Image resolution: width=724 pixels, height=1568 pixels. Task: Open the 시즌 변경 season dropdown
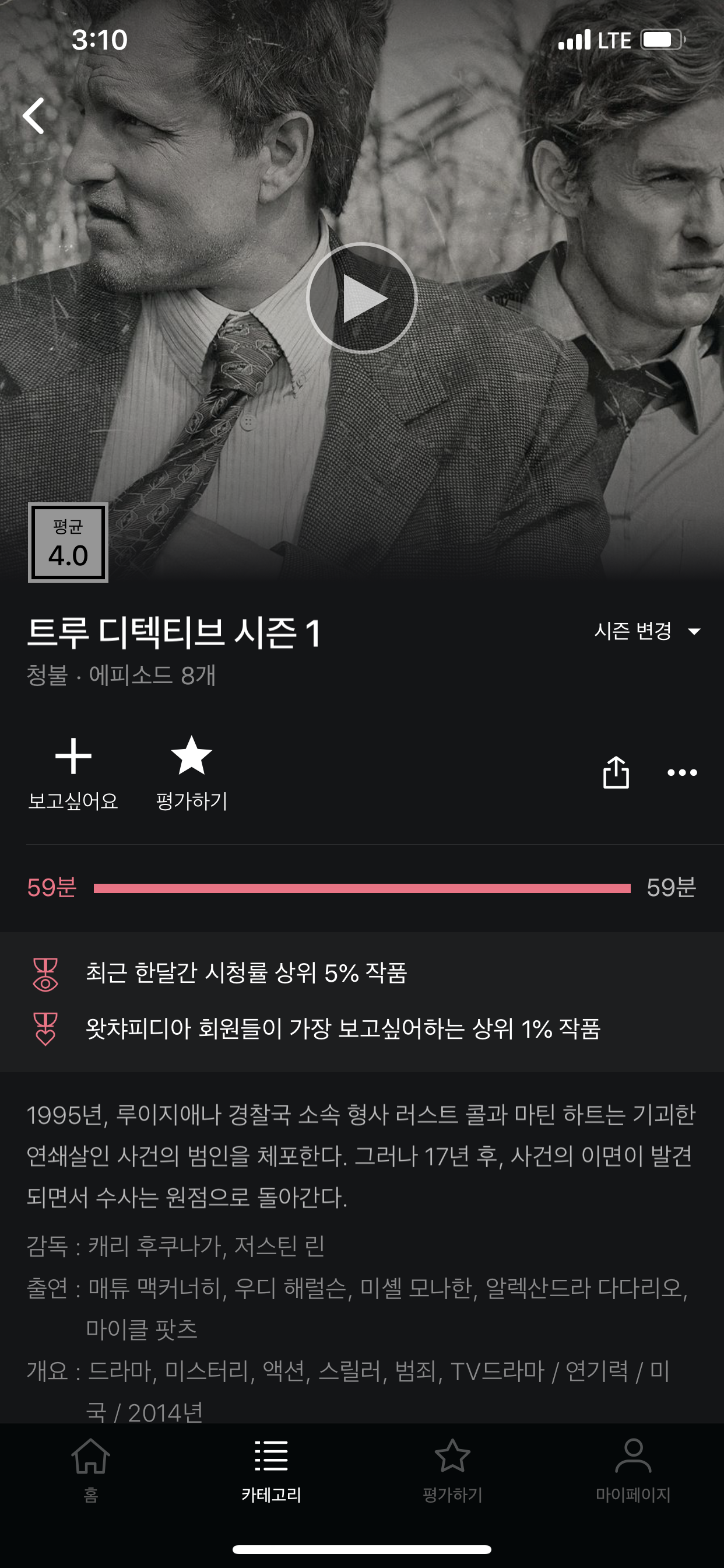click(x=646, y=631)
